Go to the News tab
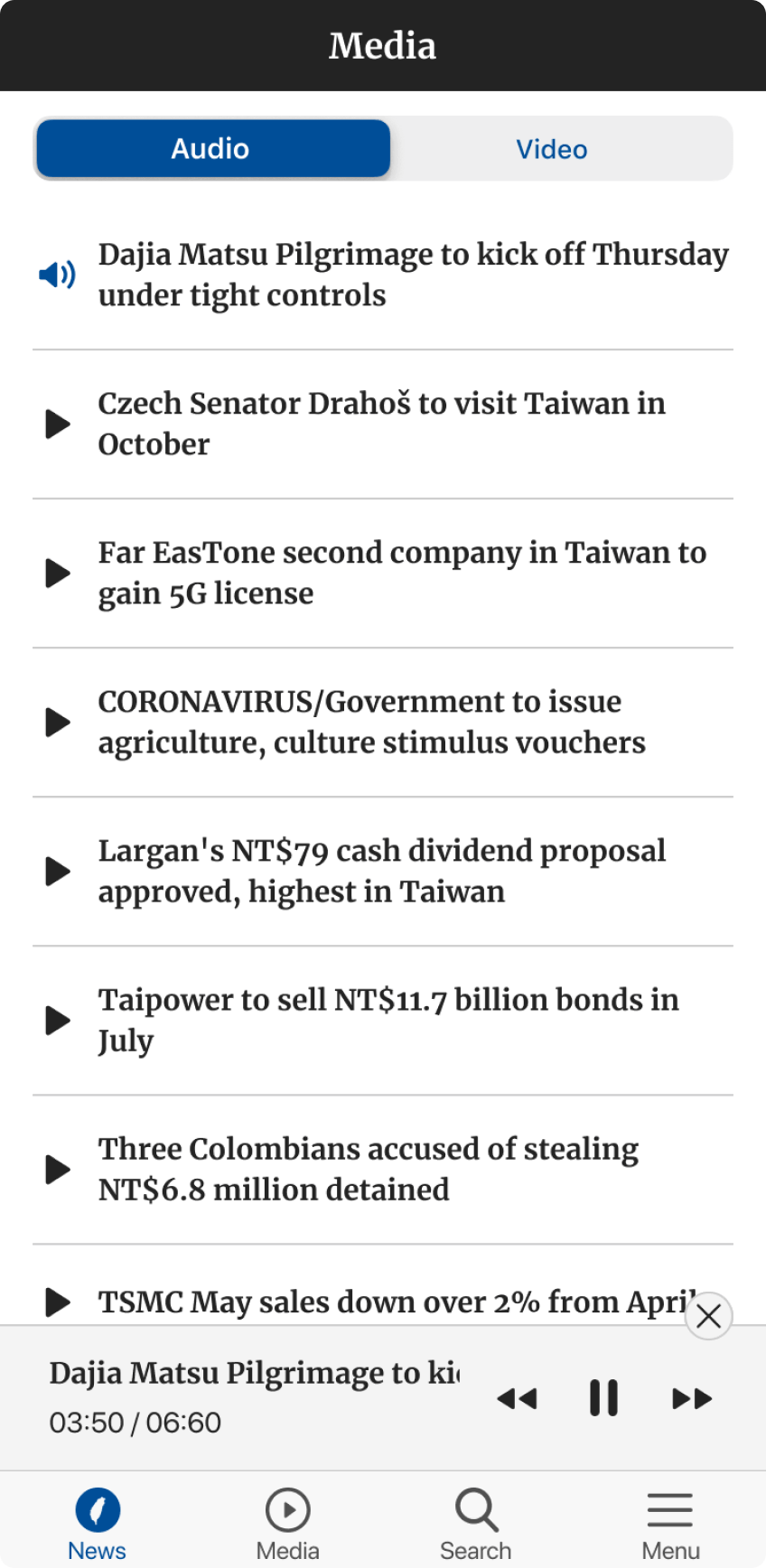Image resolution: width=766 pixels, height=1568 pixels. point(97,1524)
